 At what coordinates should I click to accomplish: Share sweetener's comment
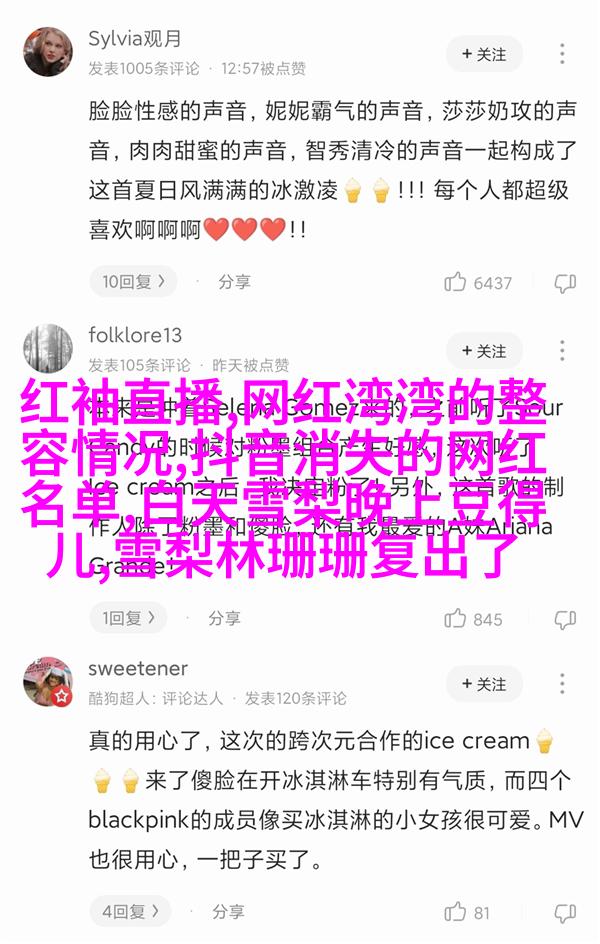225,911
